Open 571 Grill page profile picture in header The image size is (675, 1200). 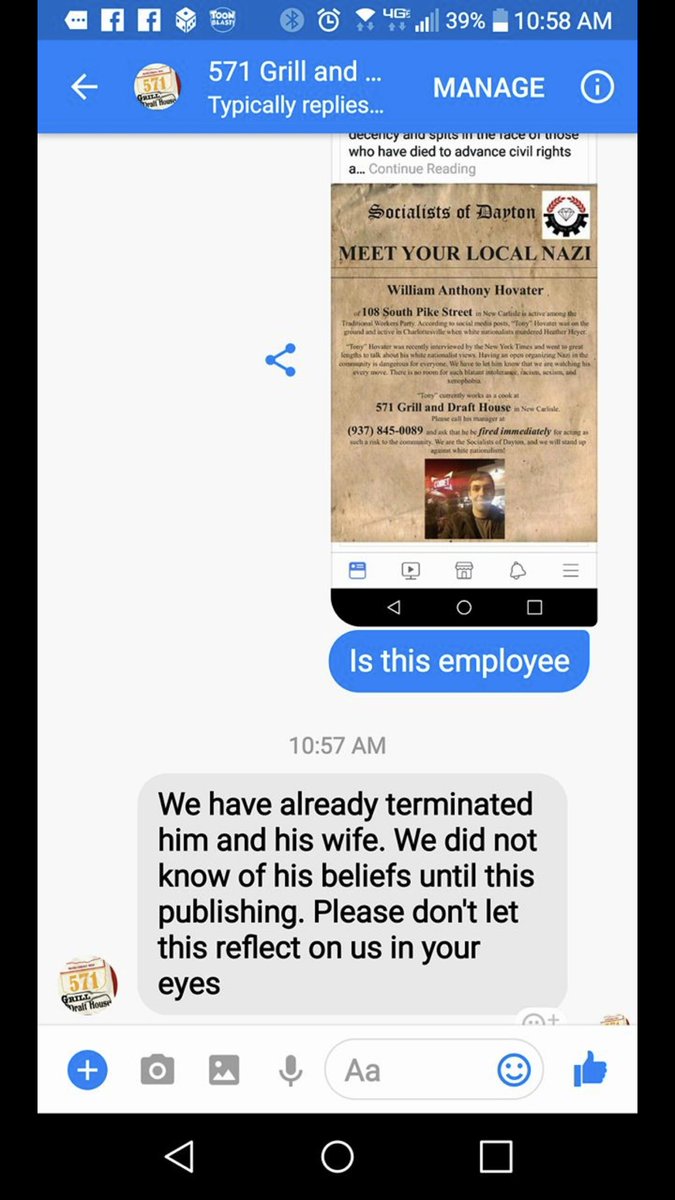[x=157, y=87]
